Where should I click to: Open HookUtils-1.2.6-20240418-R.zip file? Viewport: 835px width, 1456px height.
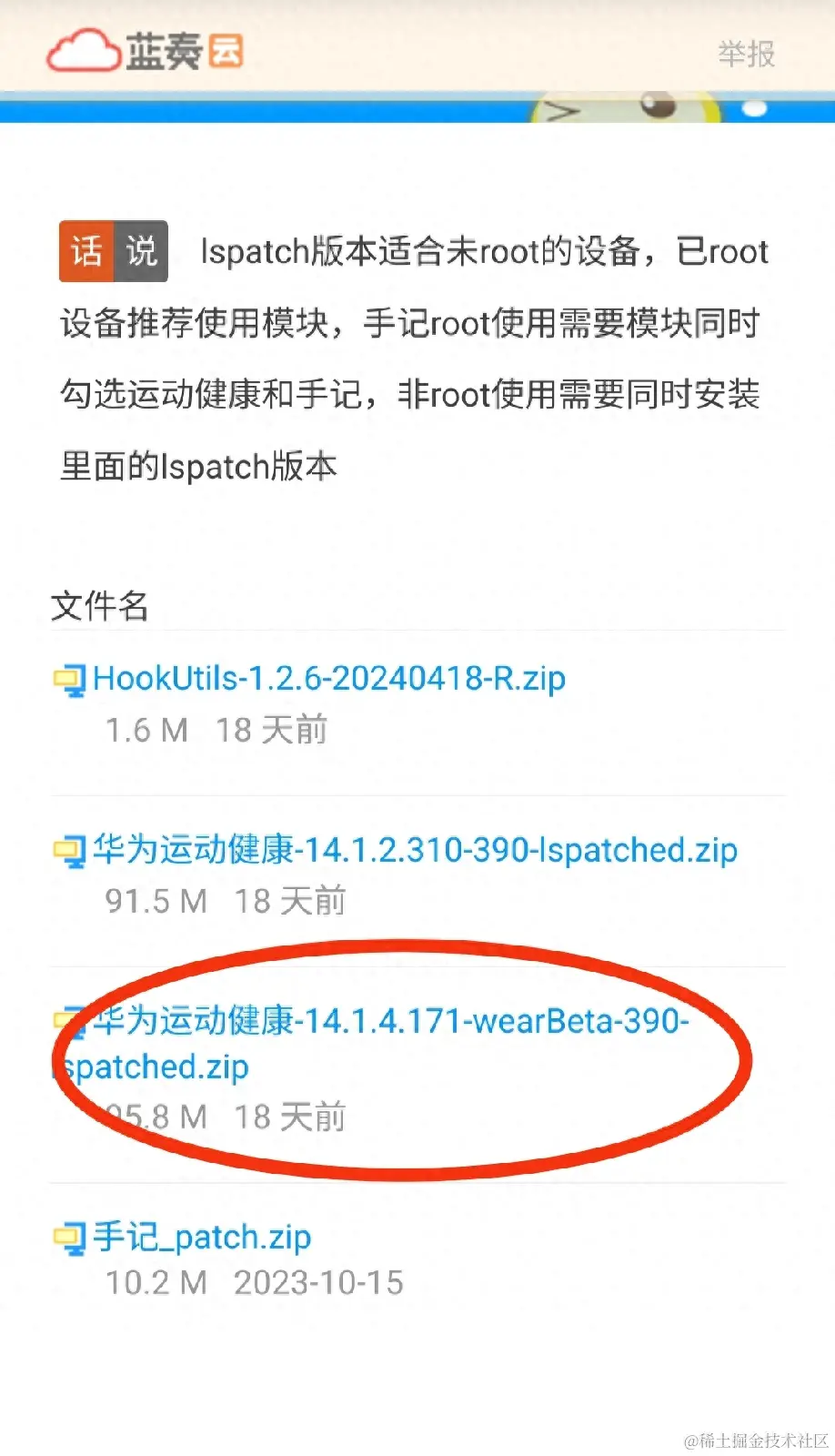(x=328, y=678)
